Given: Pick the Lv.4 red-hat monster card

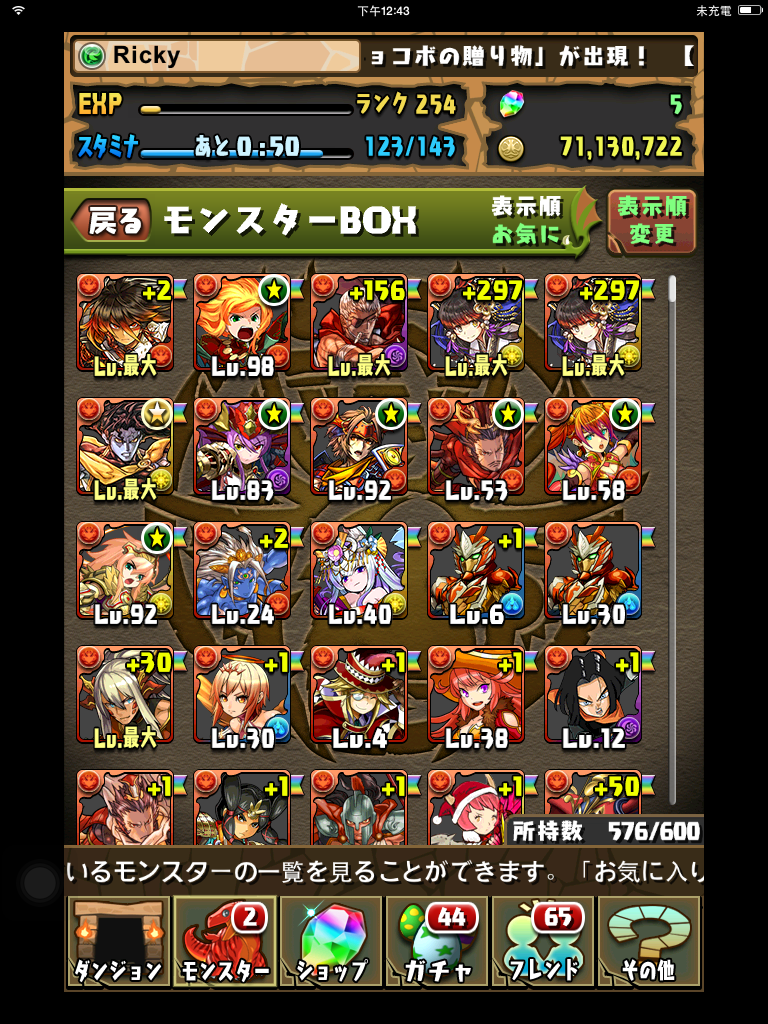Looking at the screenshot, I should coord(358,695).
